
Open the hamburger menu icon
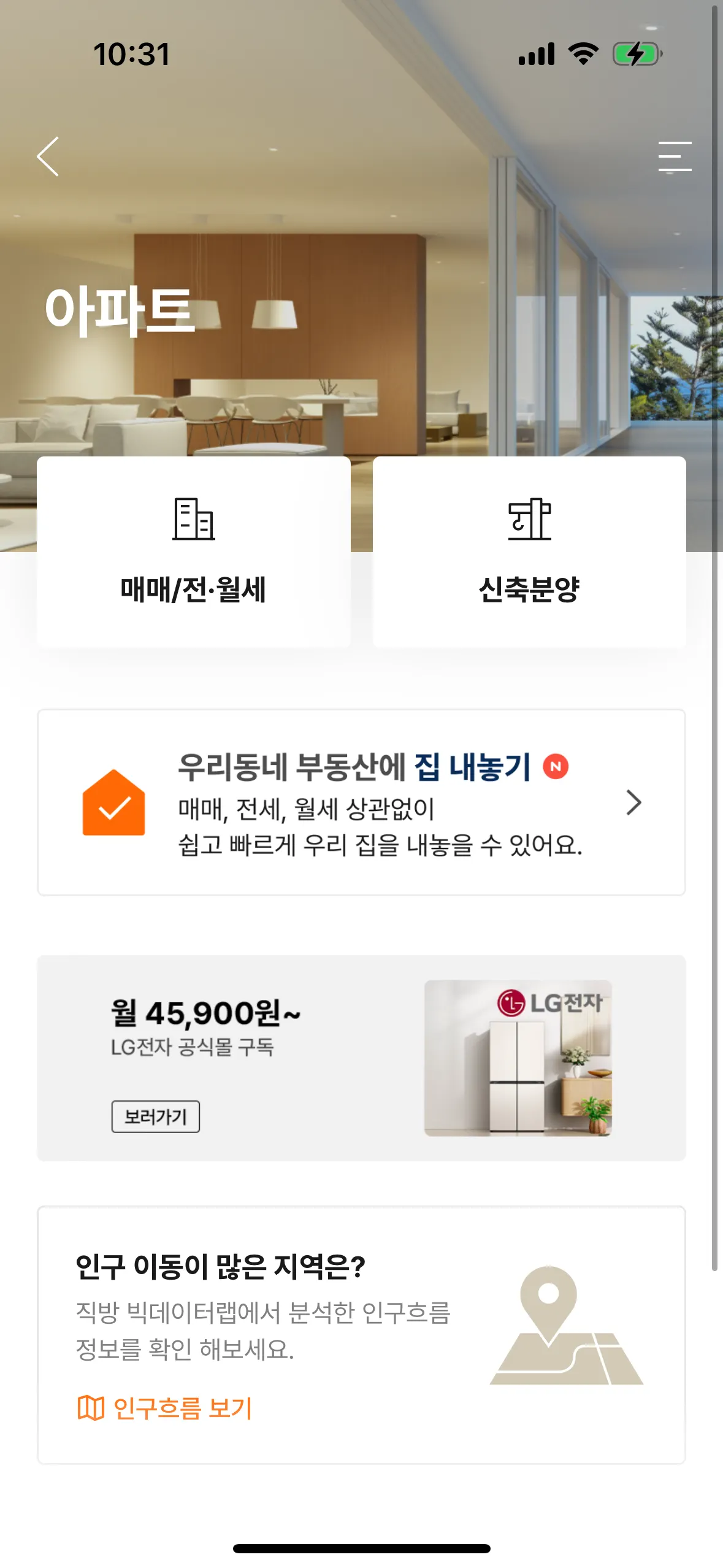click(675, 156)
